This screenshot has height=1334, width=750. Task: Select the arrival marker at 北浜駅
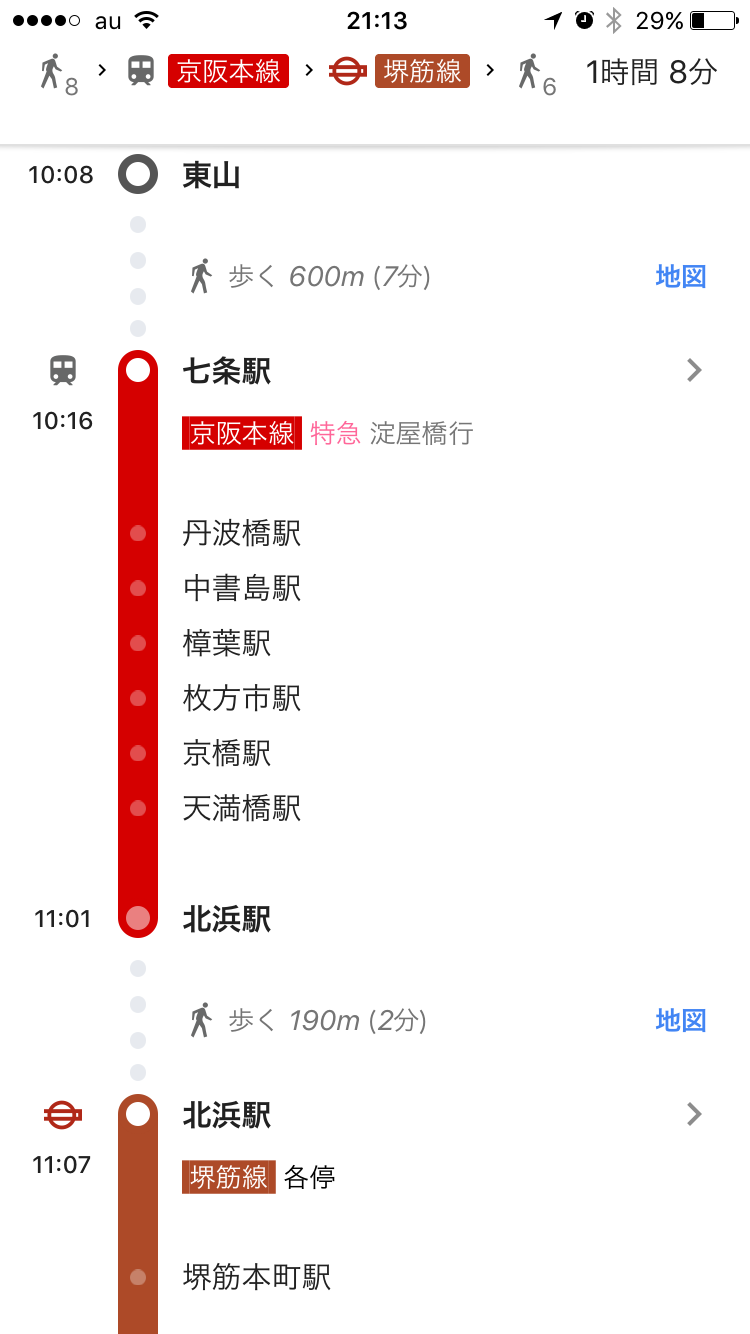[137, 918]
